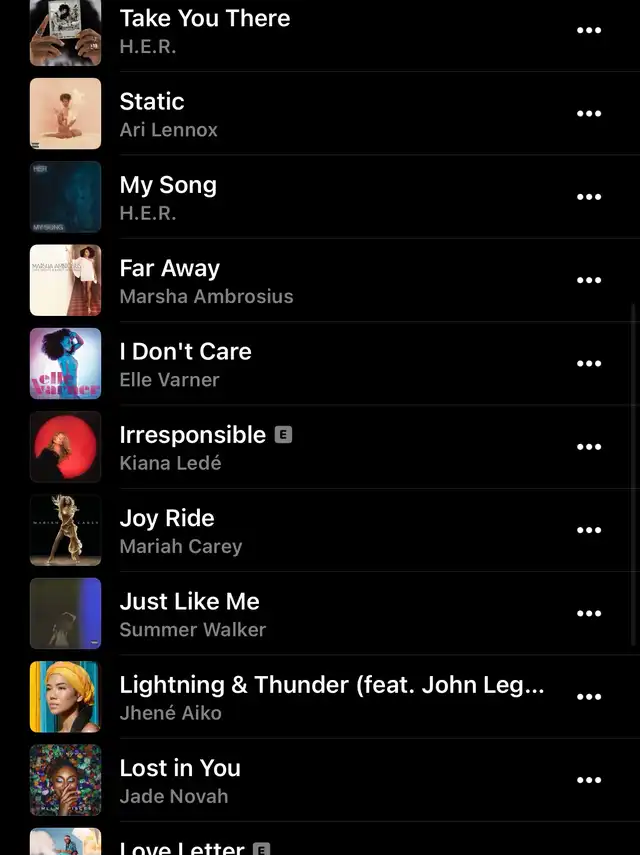Viewport: 640px width, 855px height.
Task: Open more options for My Song
Action: point(589,197)
